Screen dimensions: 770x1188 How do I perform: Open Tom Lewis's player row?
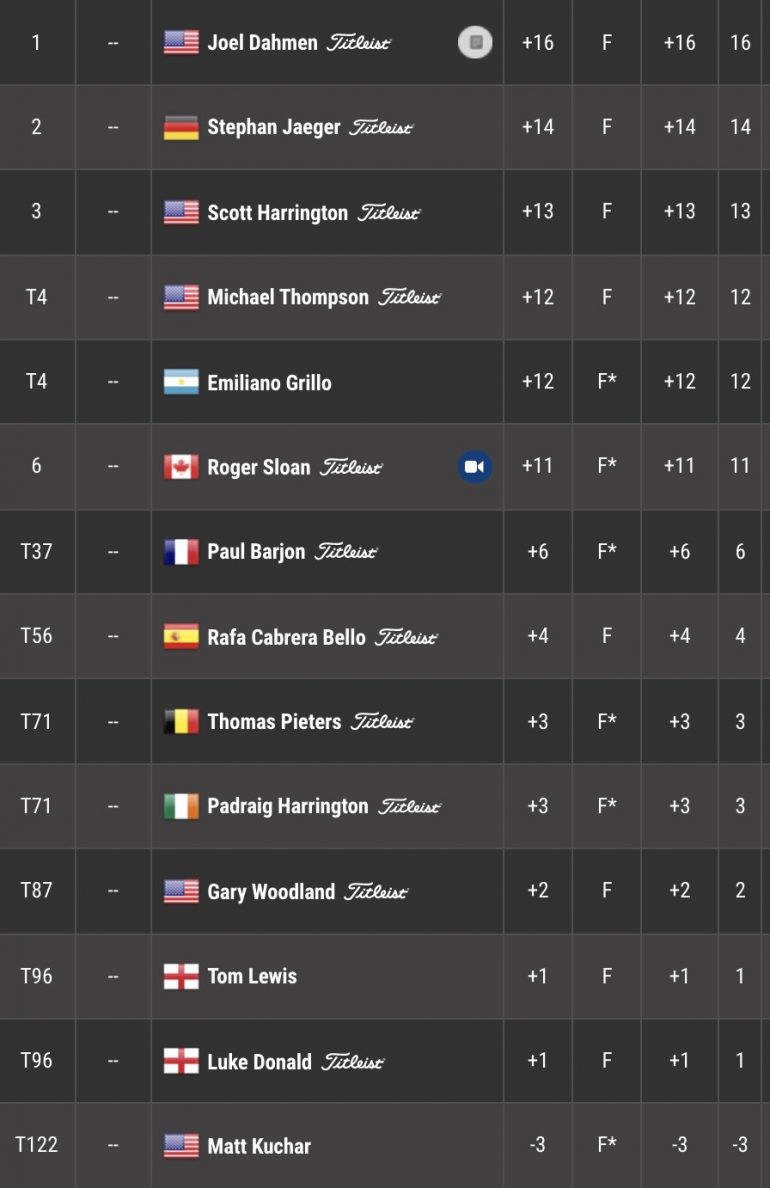(252, 977)
